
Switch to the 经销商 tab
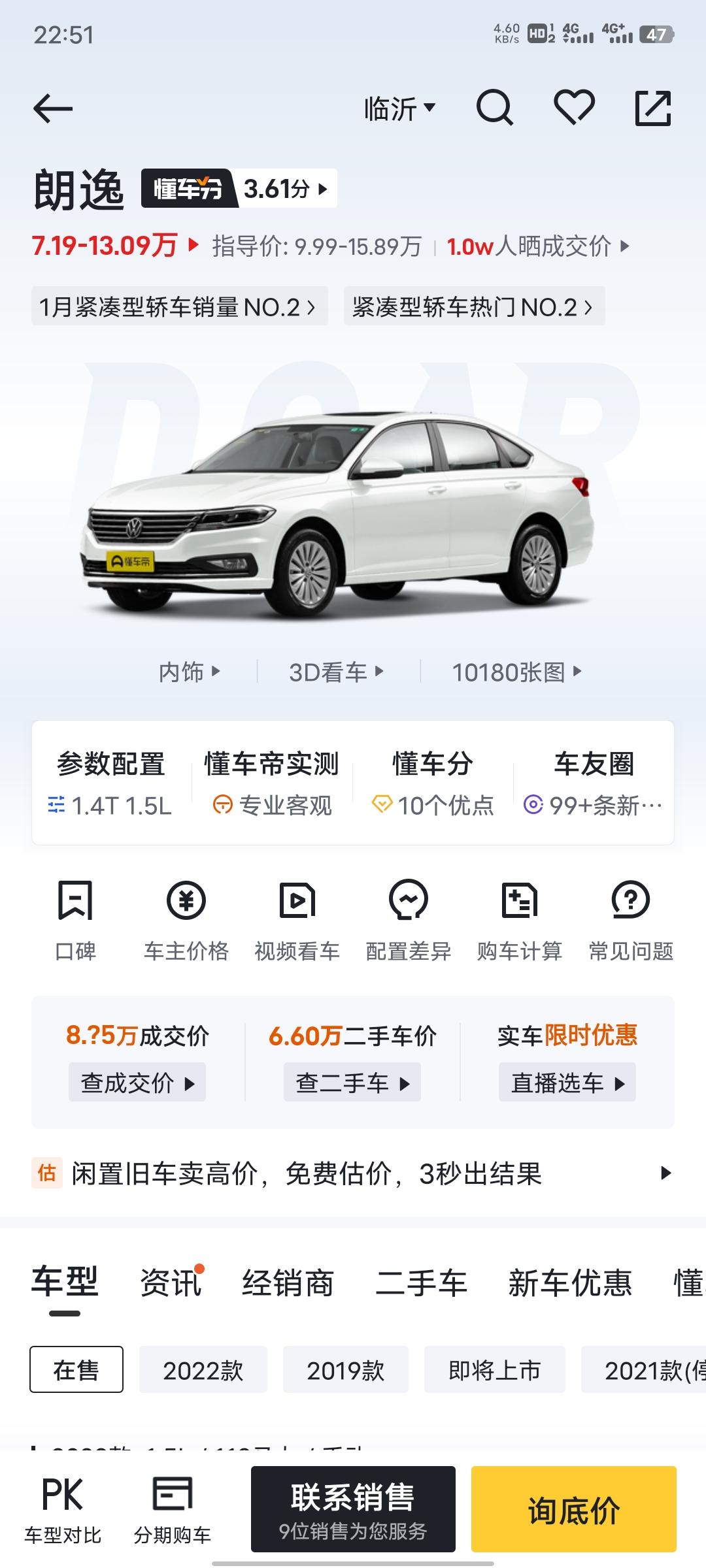click(x=288, y=1283)
